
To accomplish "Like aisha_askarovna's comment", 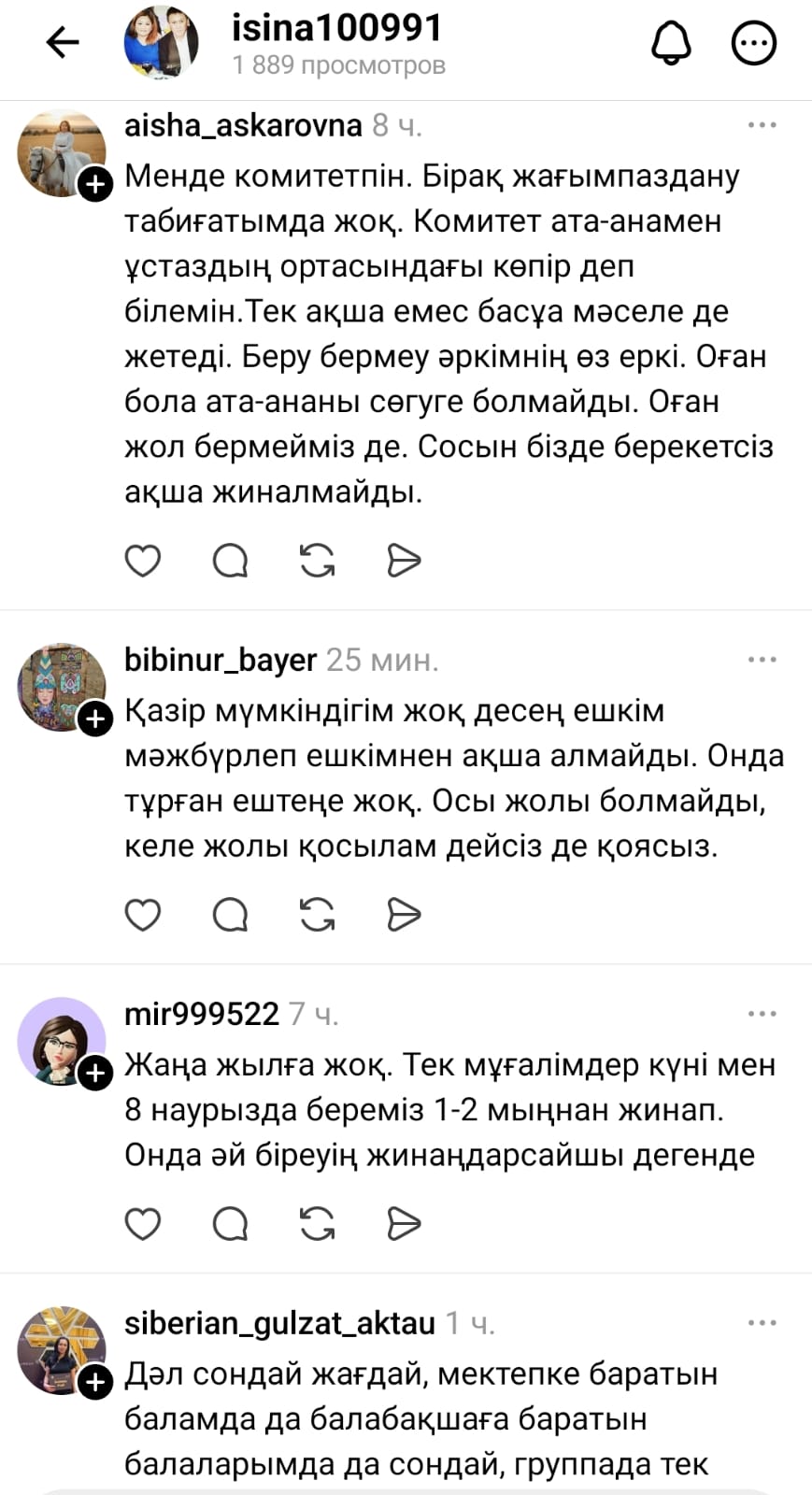I will (143, 561).
